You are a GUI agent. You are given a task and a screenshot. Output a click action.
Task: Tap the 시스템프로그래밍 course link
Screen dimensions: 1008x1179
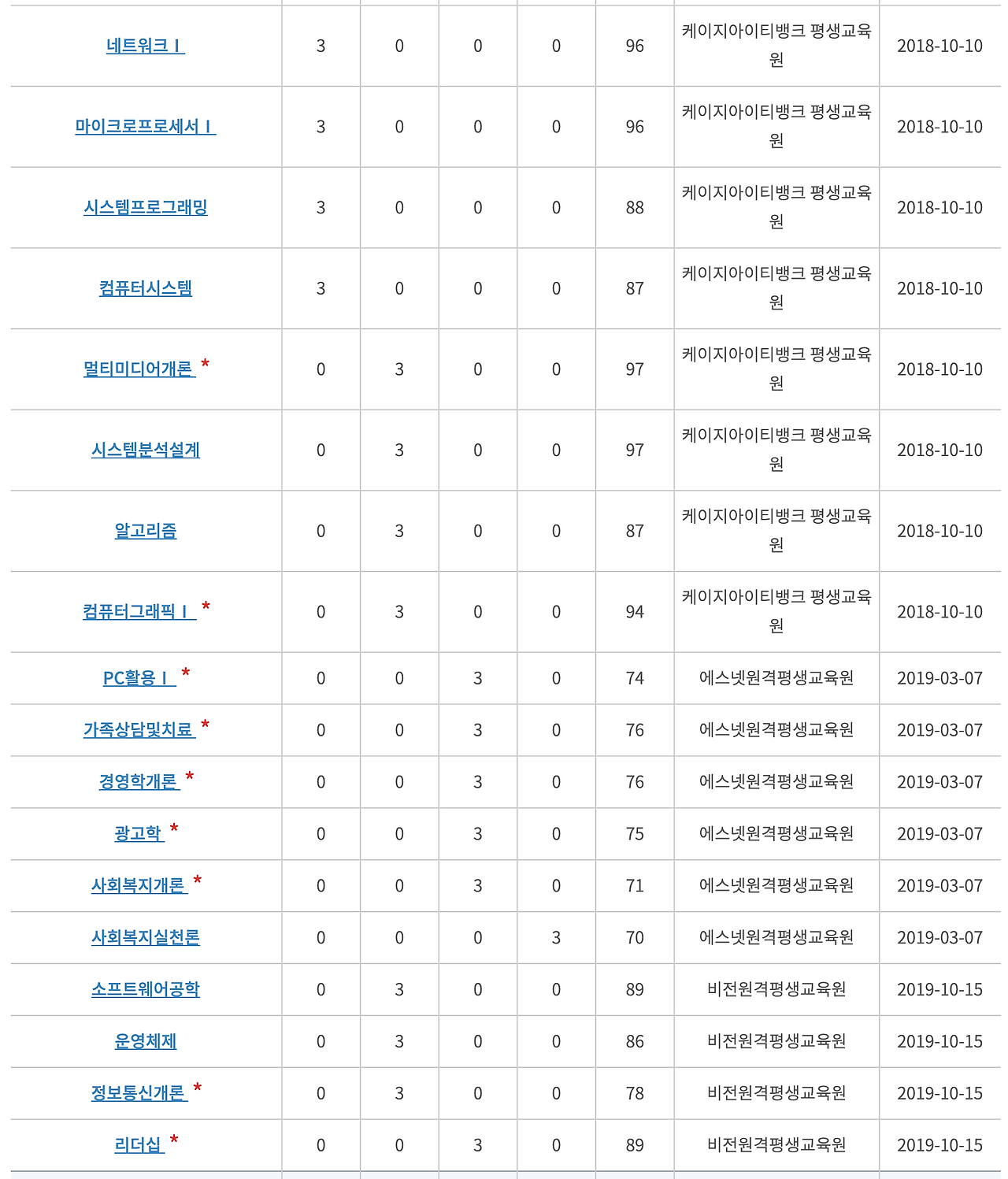tap(146, 207)
